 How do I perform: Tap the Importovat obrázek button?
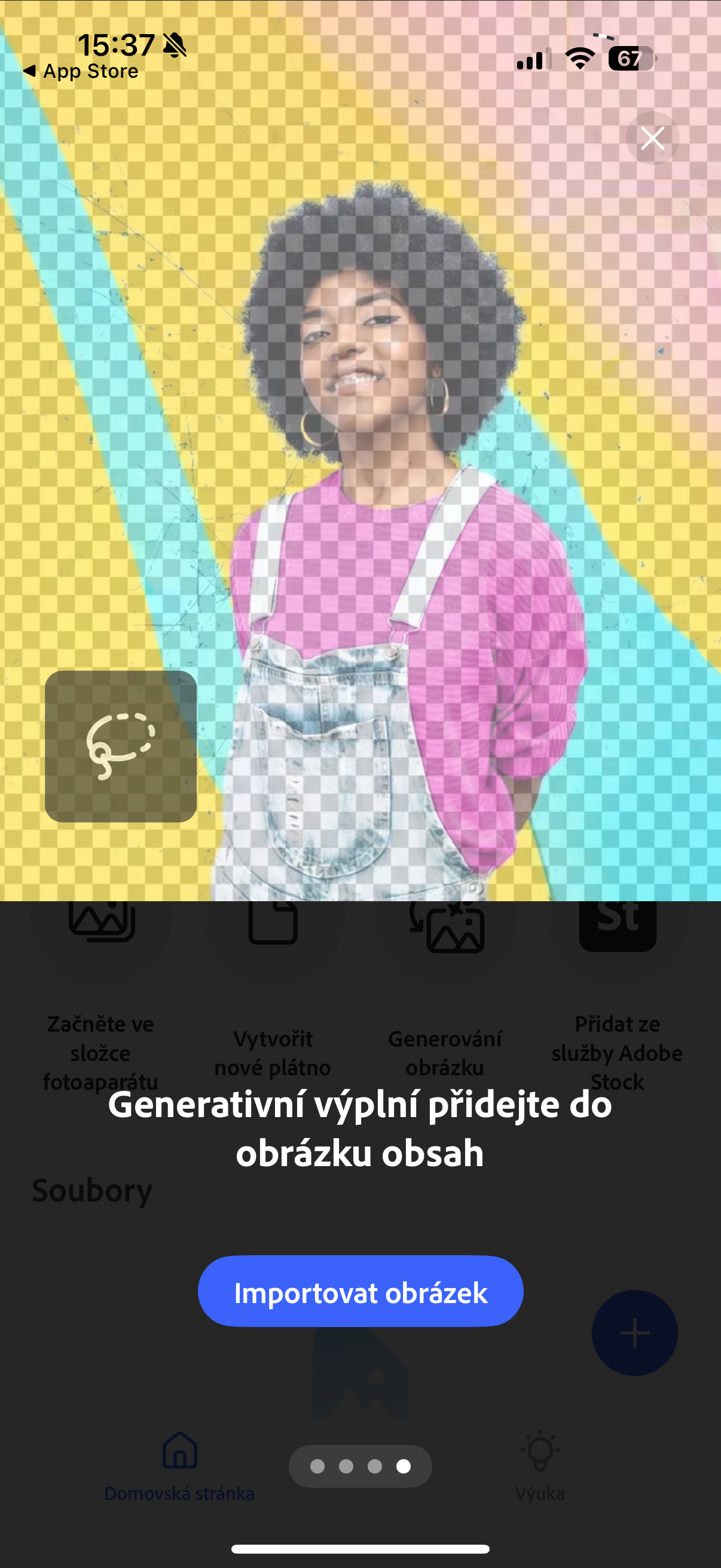360,1292
